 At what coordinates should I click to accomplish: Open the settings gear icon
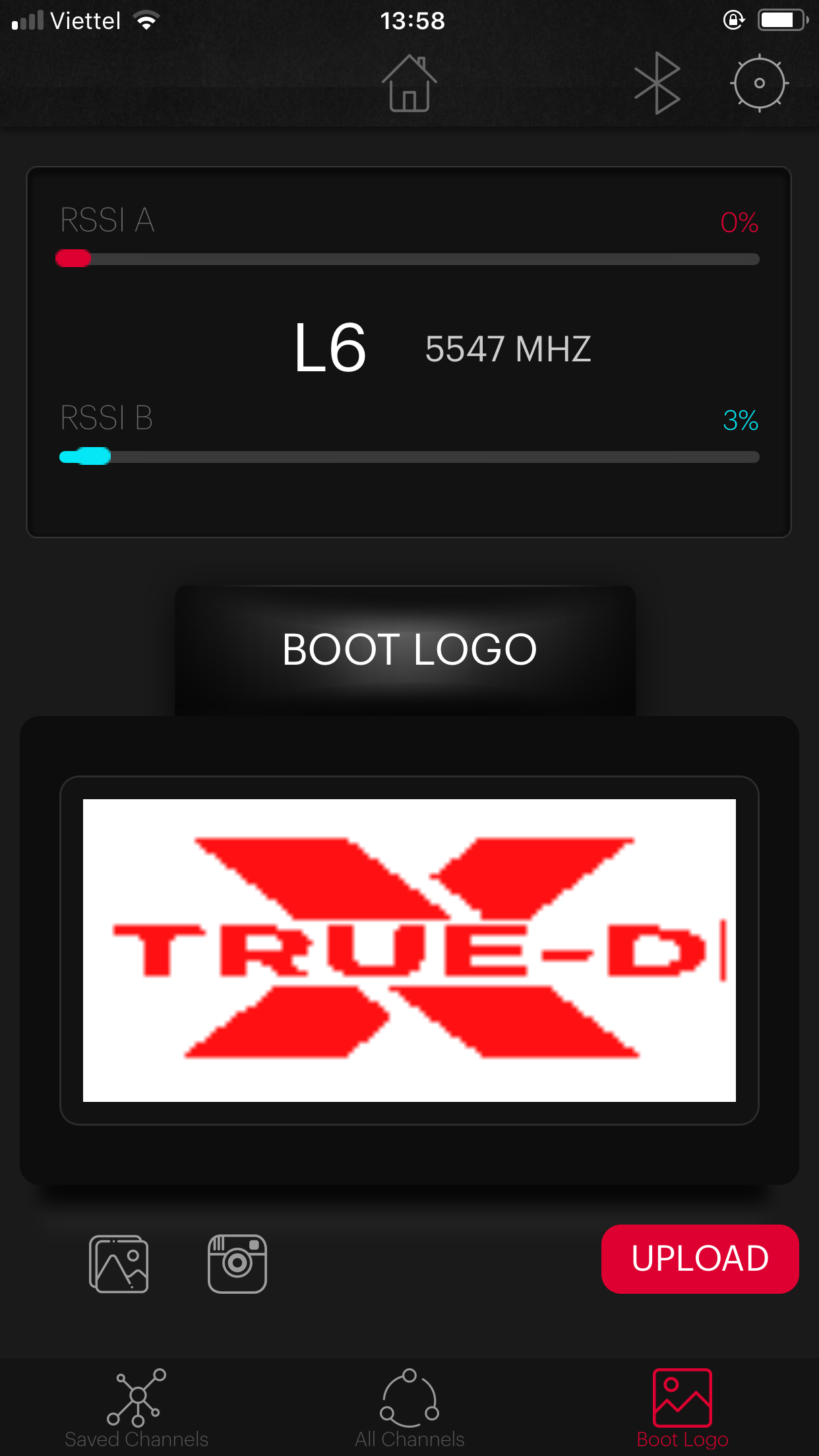coord(760,83)
